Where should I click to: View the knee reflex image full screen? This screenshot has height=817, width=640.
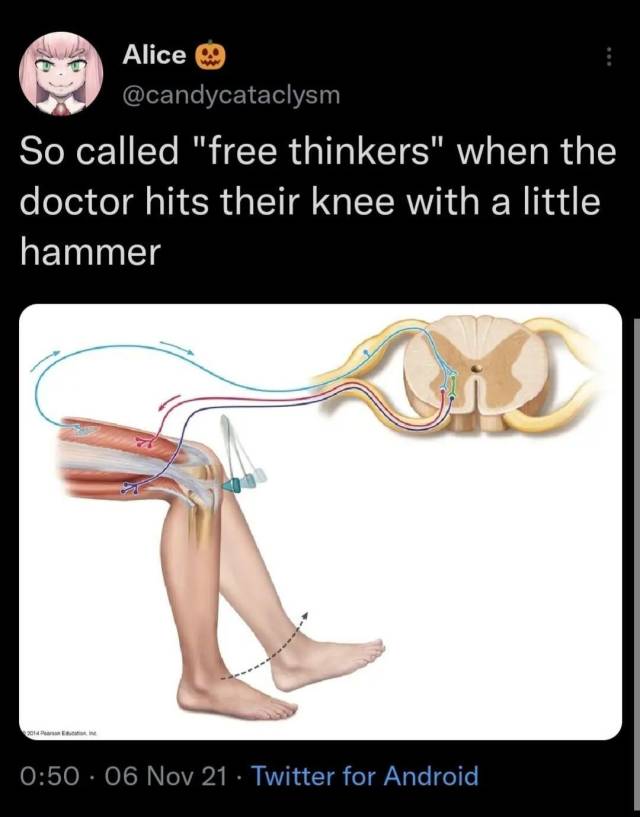[320, 520]
